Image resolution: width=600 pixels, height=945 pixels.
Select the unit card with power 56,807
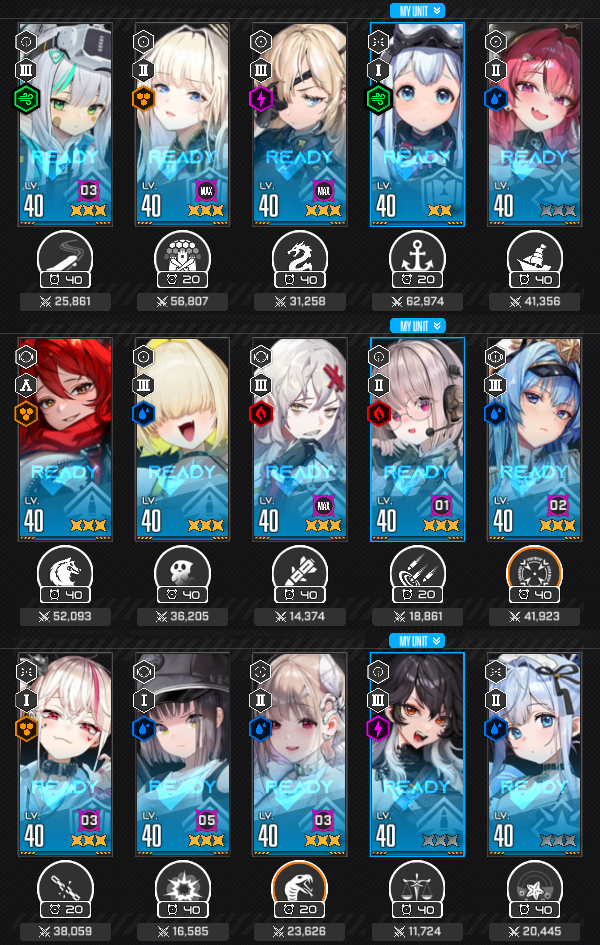[x=183, y=125]
